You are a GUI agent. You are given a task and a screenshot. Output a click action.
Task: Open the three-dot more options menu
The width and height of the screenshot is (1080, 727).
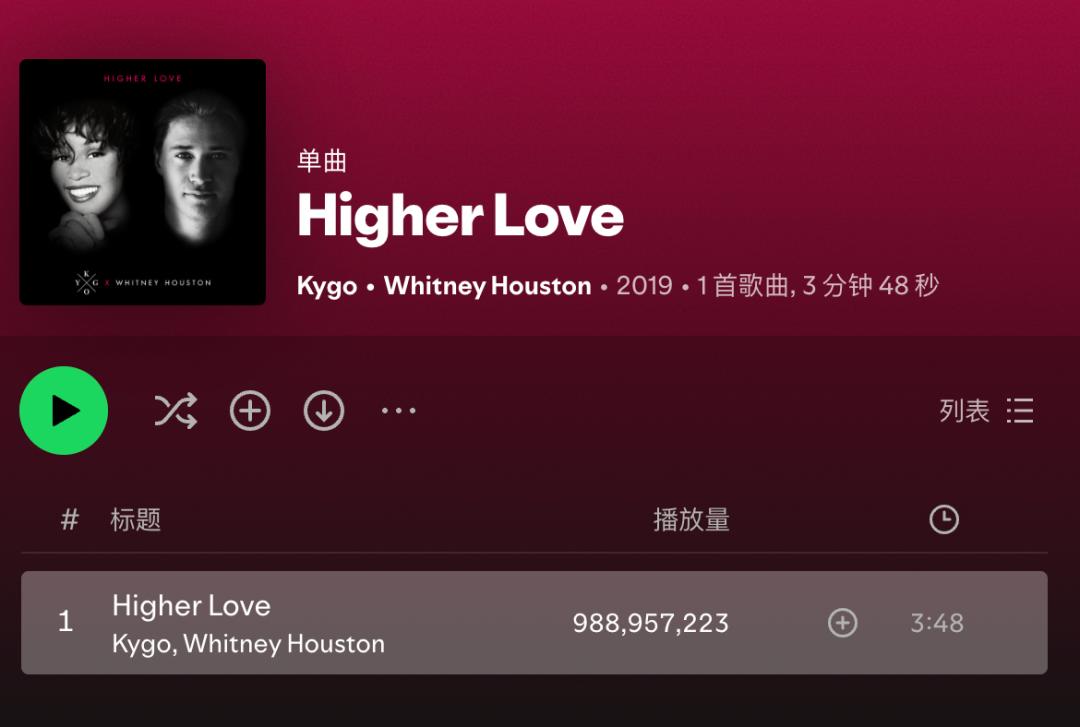click(398, 411)
